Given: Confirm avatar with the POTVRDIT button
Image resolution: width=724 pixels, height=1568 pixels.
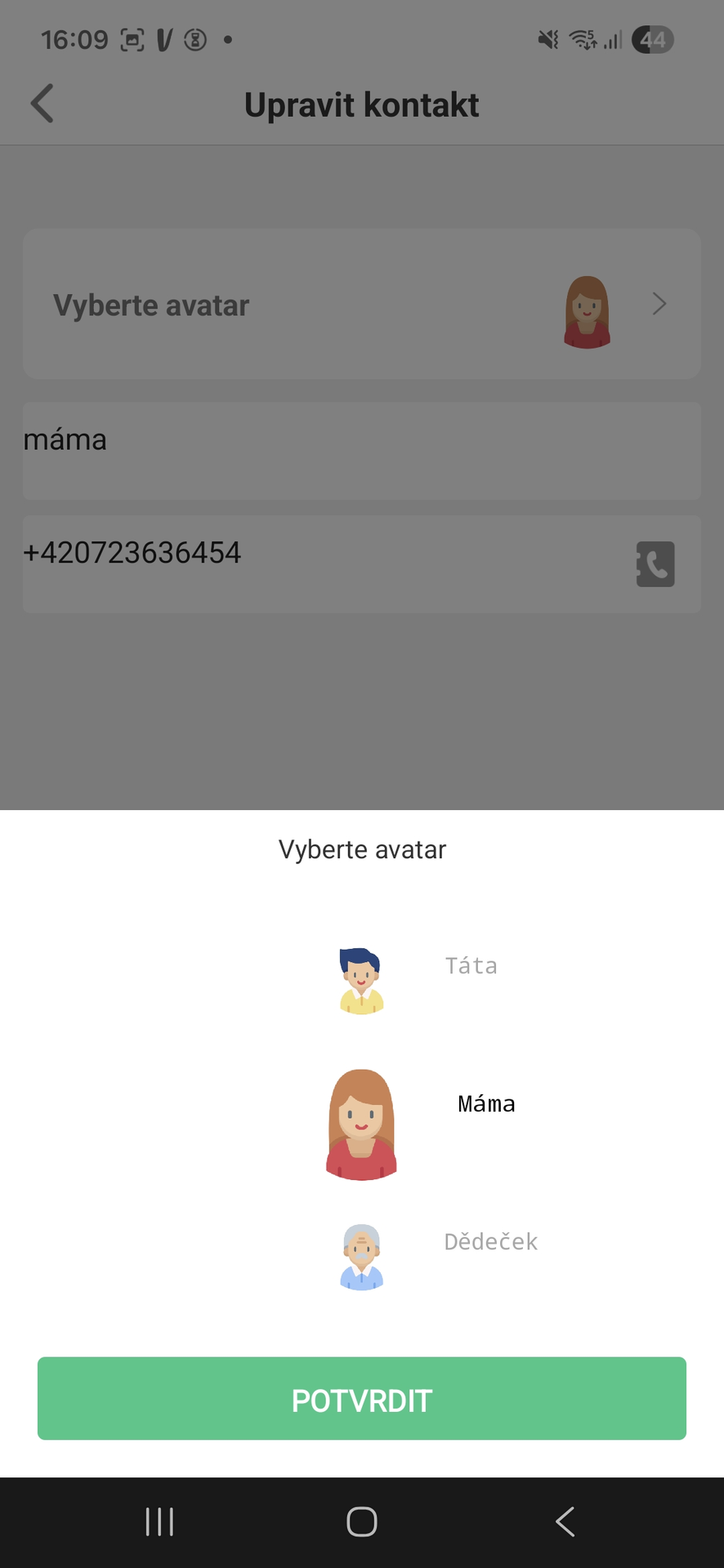Looking at the screenshot, I should 361,1399.
